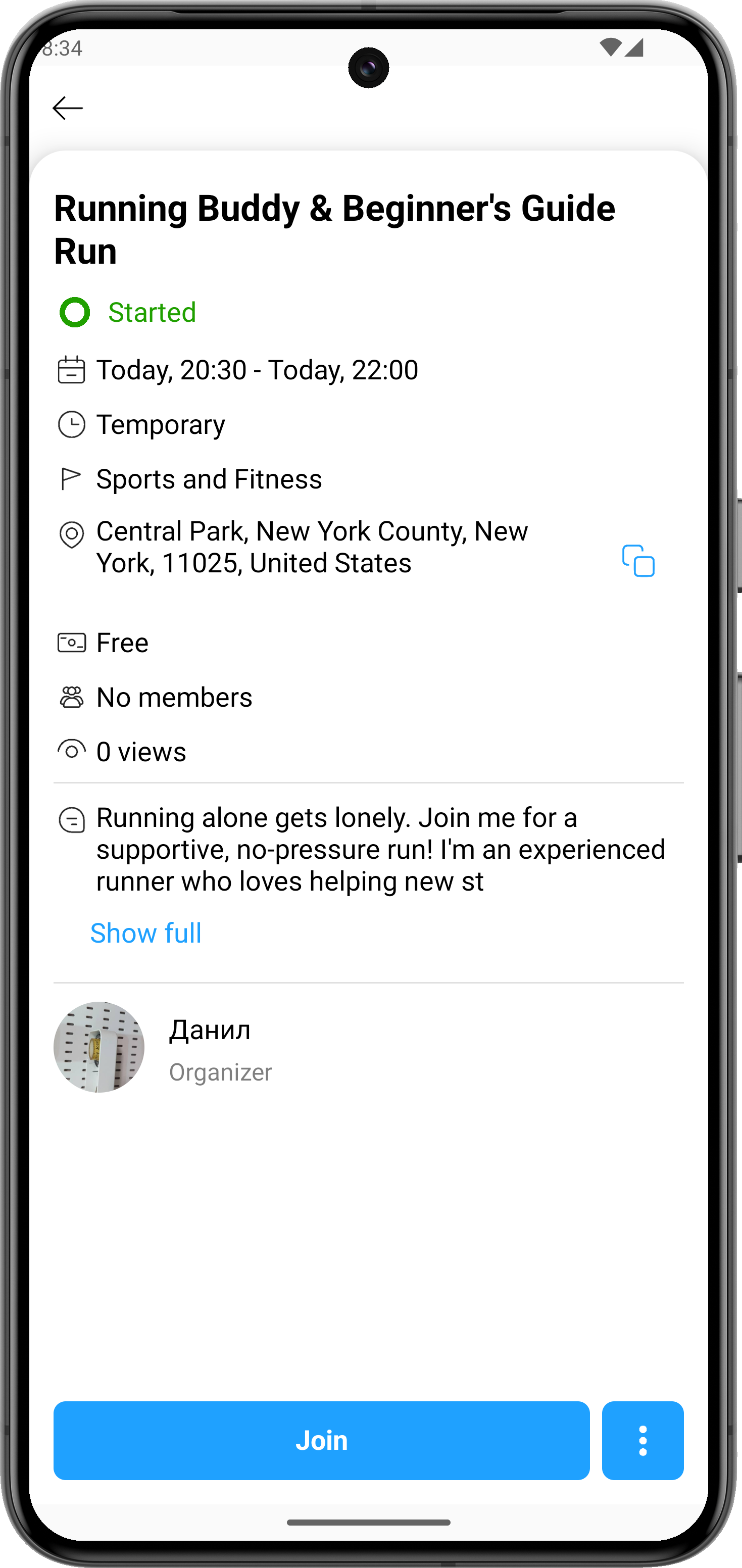
Task: Expand description with Show full
Action: (x=145, y=933)
